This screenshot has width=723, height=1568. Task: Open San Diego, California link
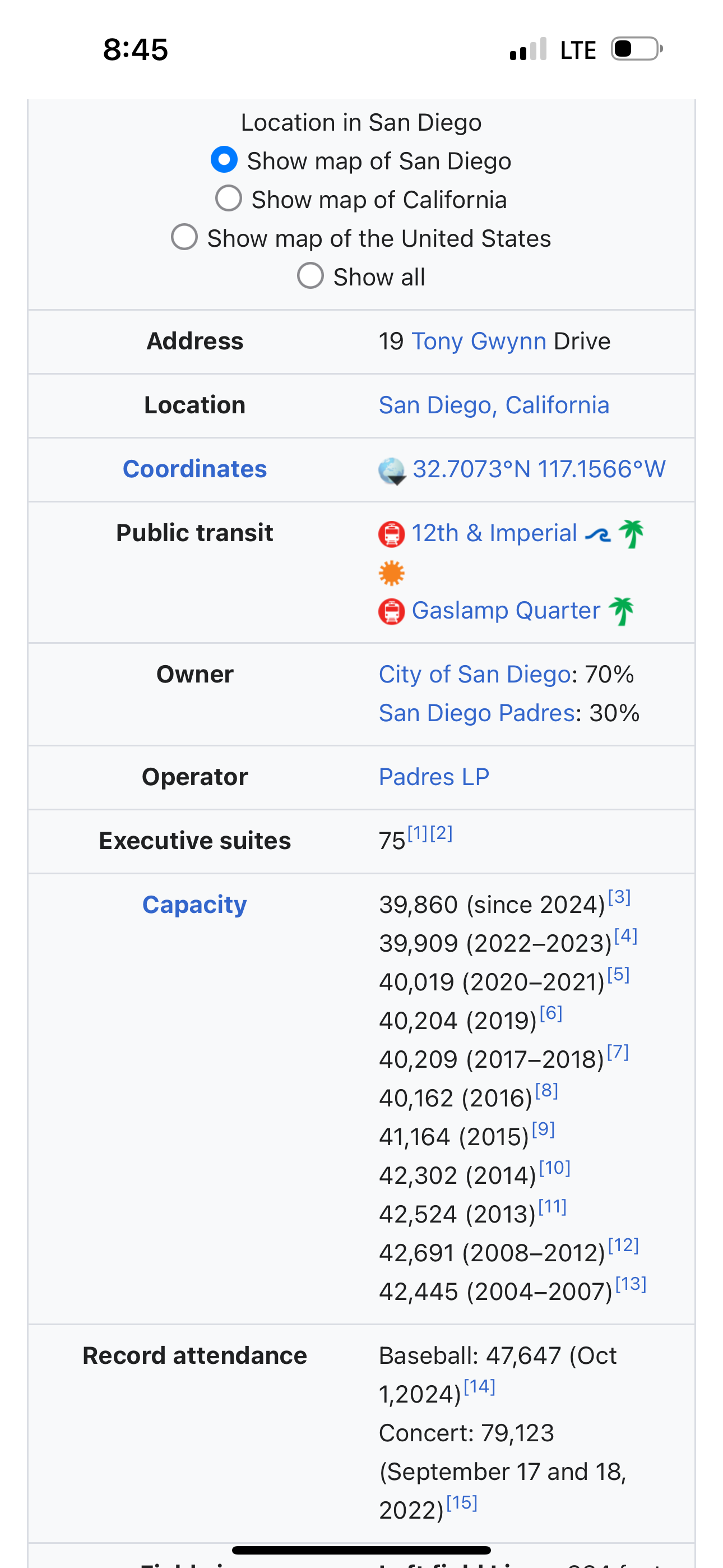[x=494, y=405]
